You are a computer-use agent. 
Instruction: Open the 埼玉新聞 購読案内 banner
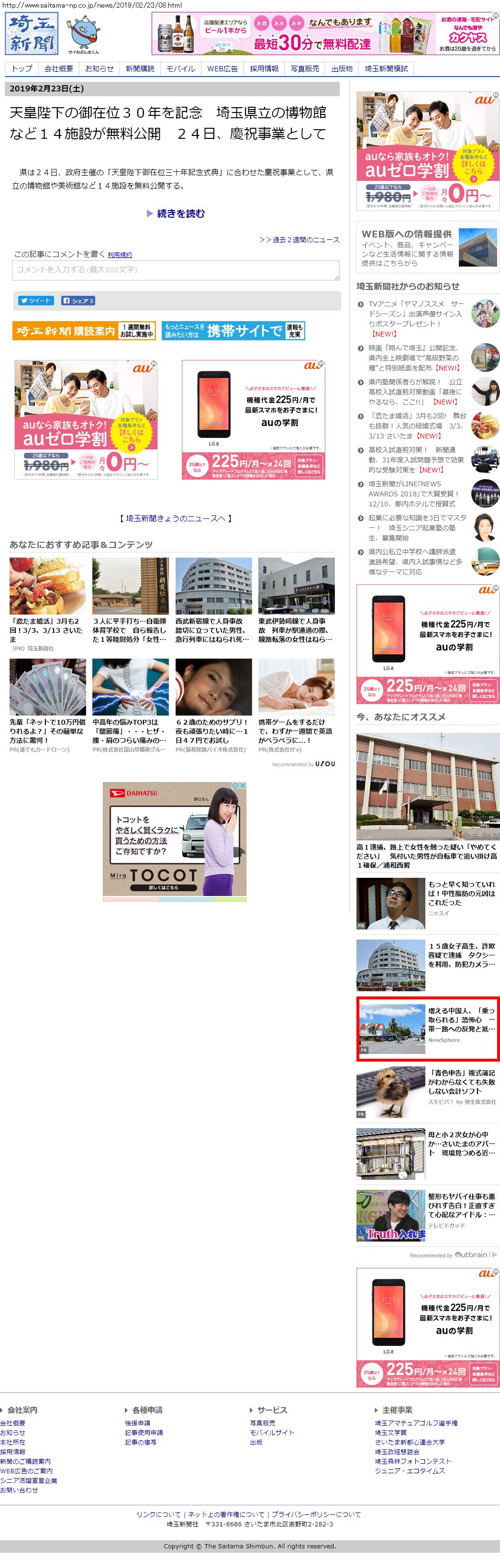point(84,331)
